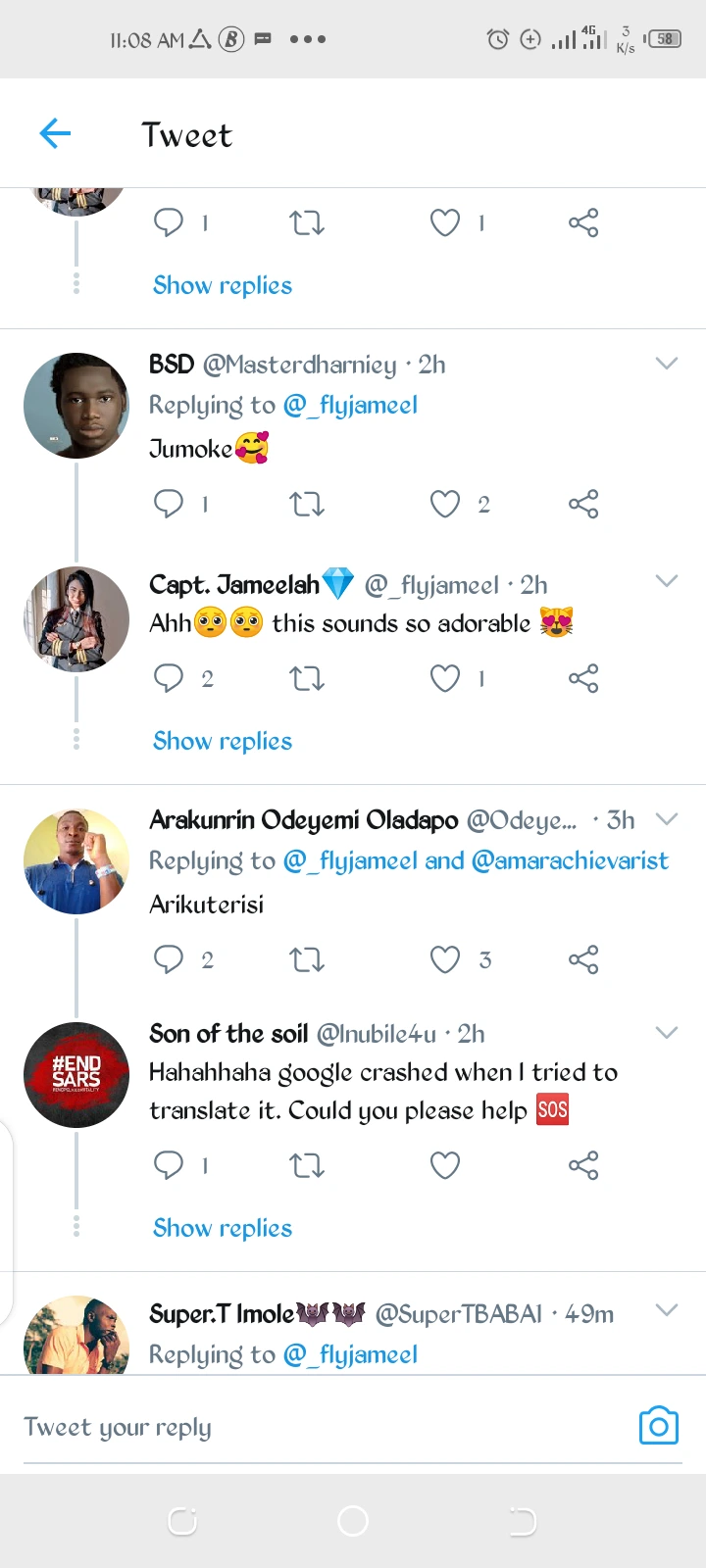Share Son of the soil's tweet

tap(583, 1164)
